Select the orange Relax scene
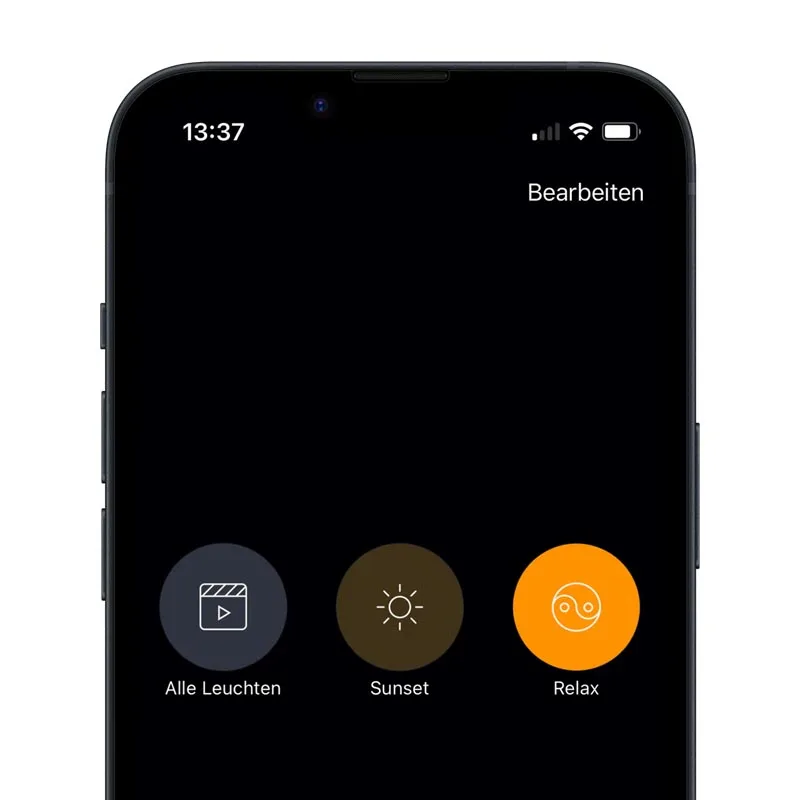Screen dimensions: 800x800 [x=576, y=607]
